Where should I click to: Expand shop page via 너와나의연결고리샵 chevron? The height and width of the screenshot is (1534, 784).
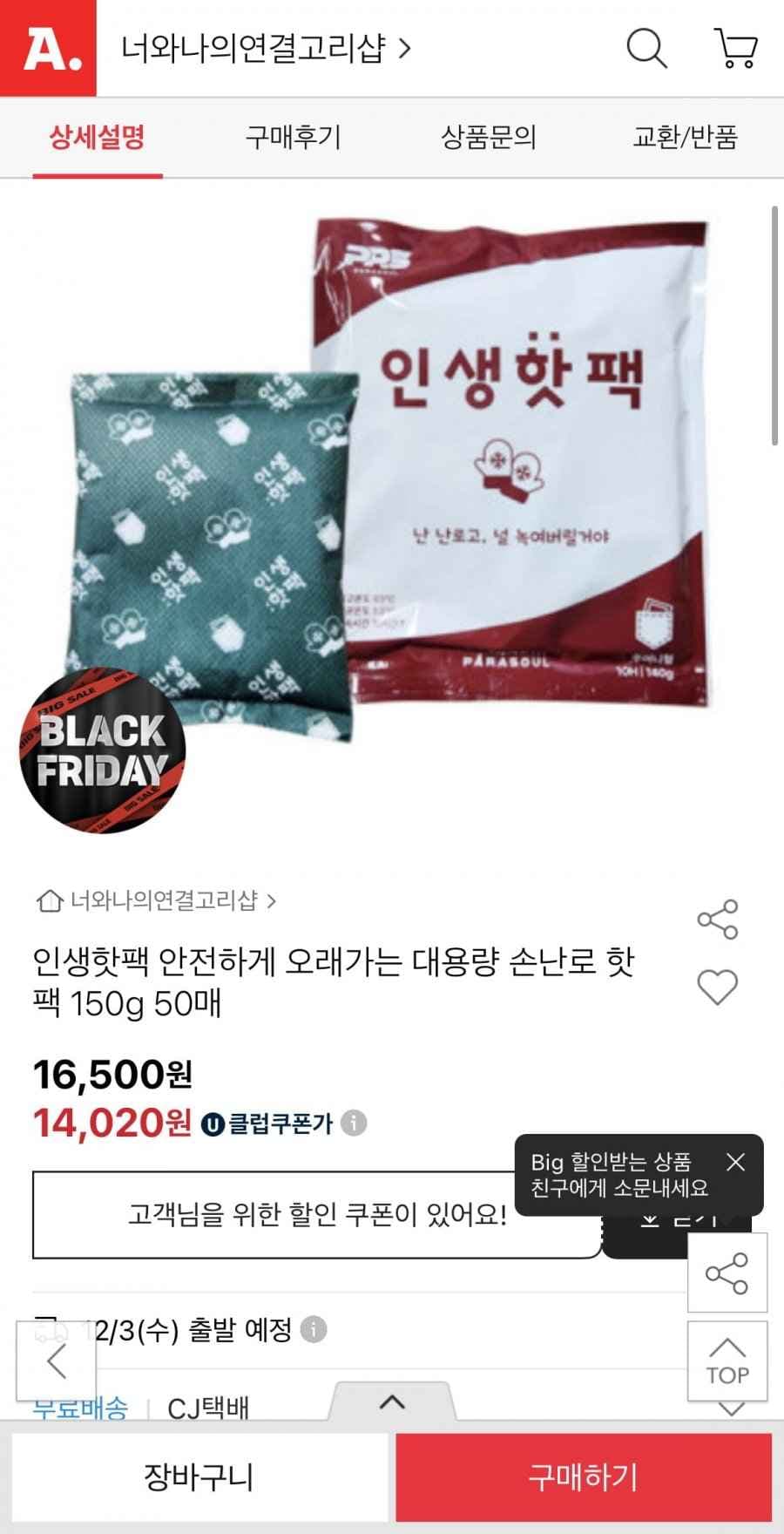click(405, 50)
